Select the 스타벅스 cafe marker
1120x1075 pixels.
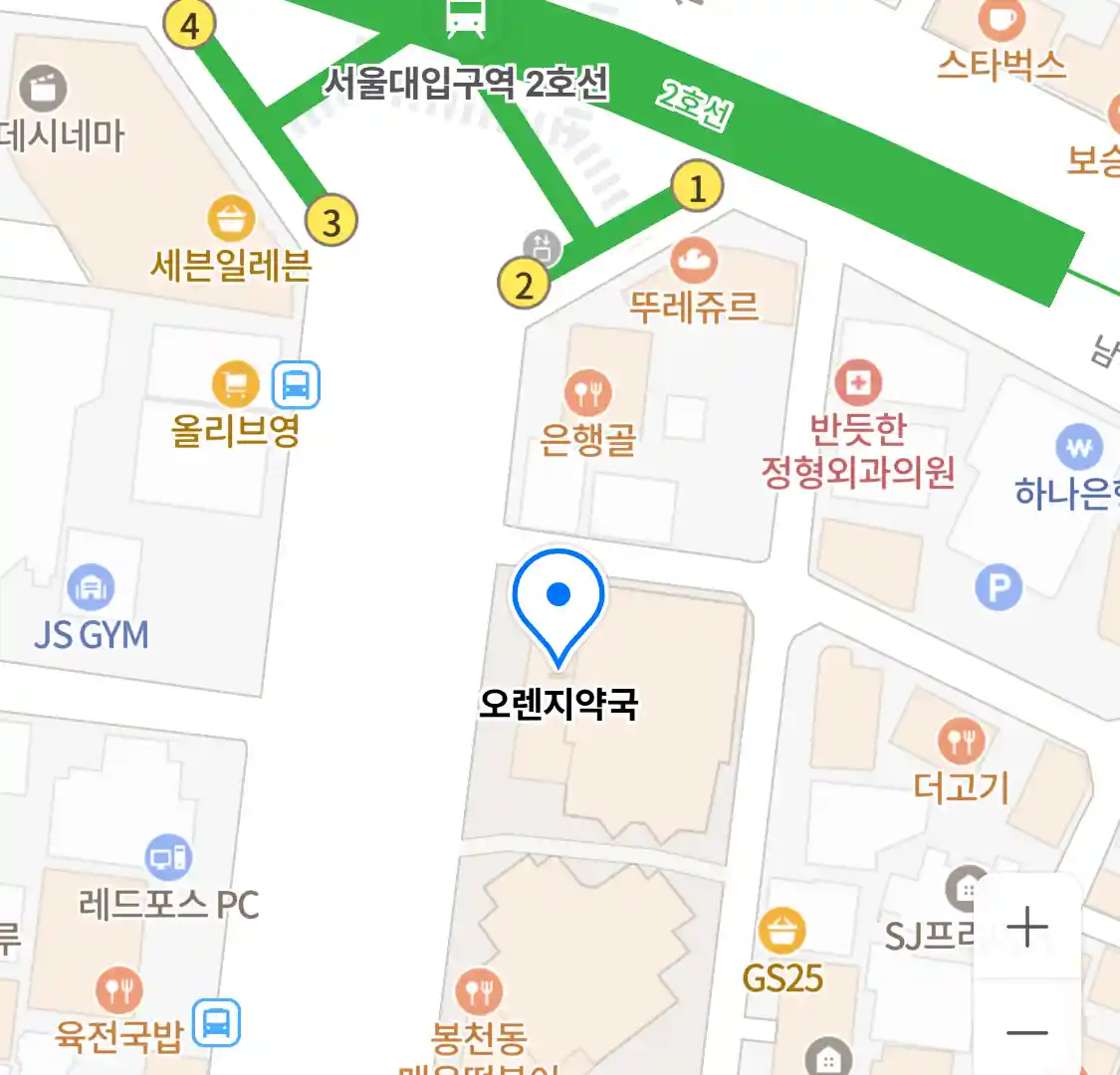[1001, 20]
